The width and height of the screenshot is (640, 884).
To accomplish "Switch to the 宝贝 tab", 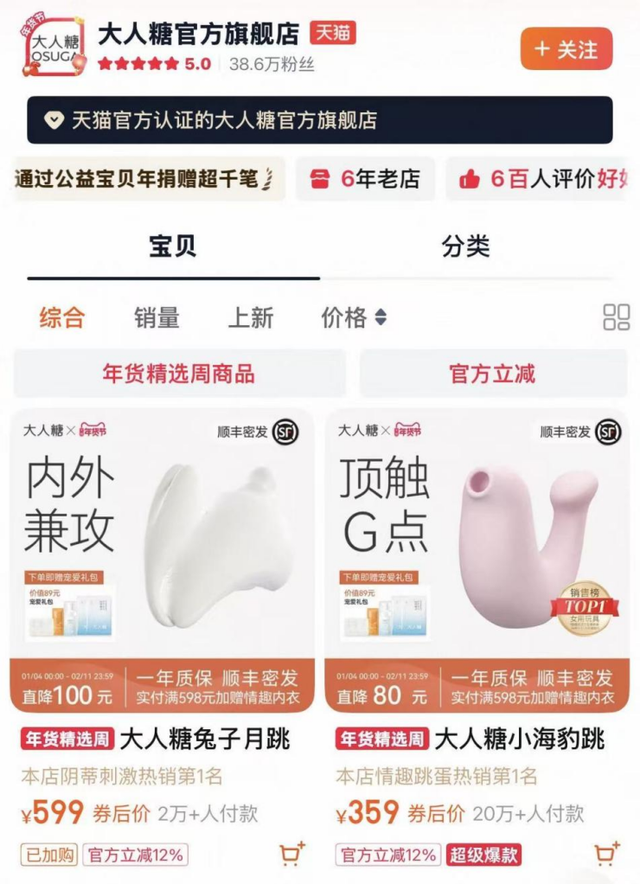I will click(172, 246).
